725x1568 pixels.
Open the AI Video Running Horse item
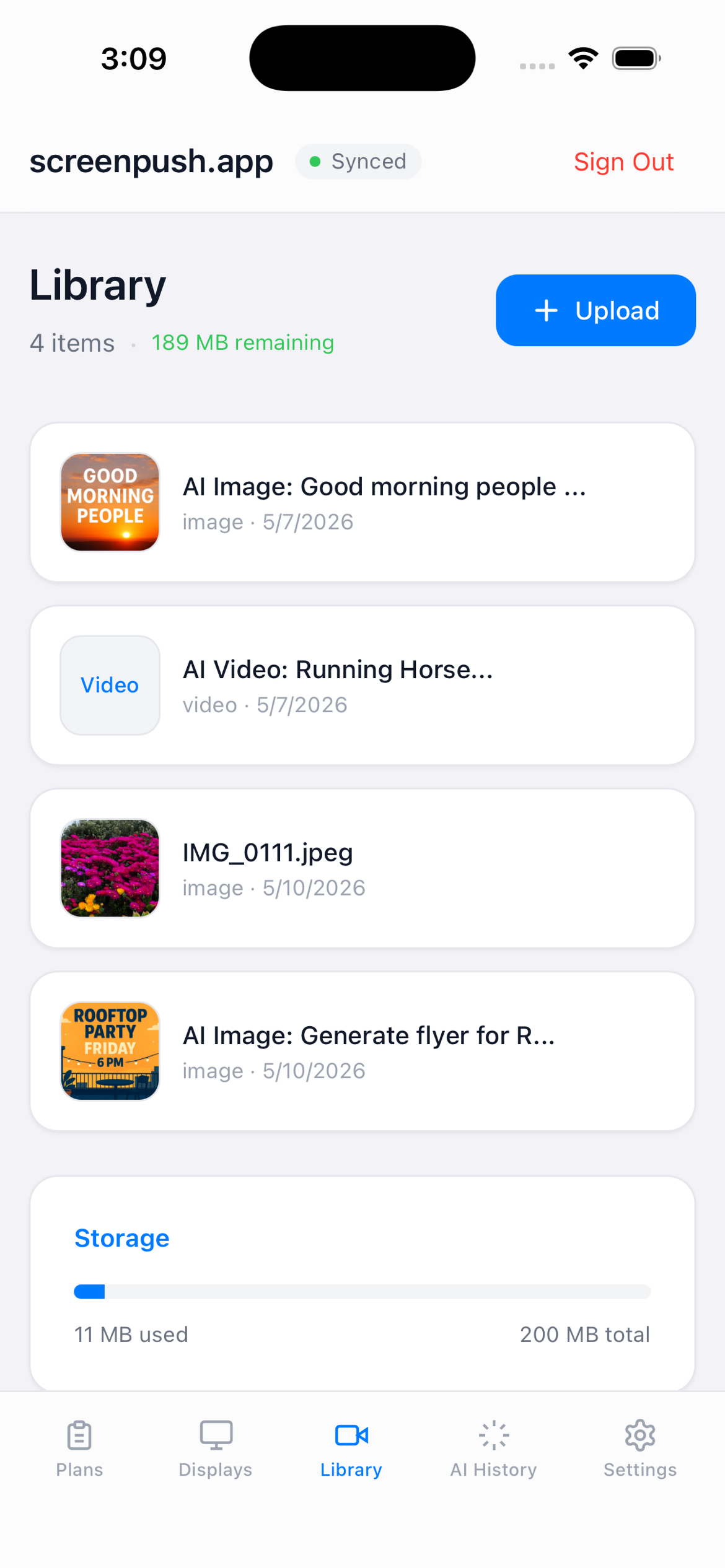[x=362, y=685]
